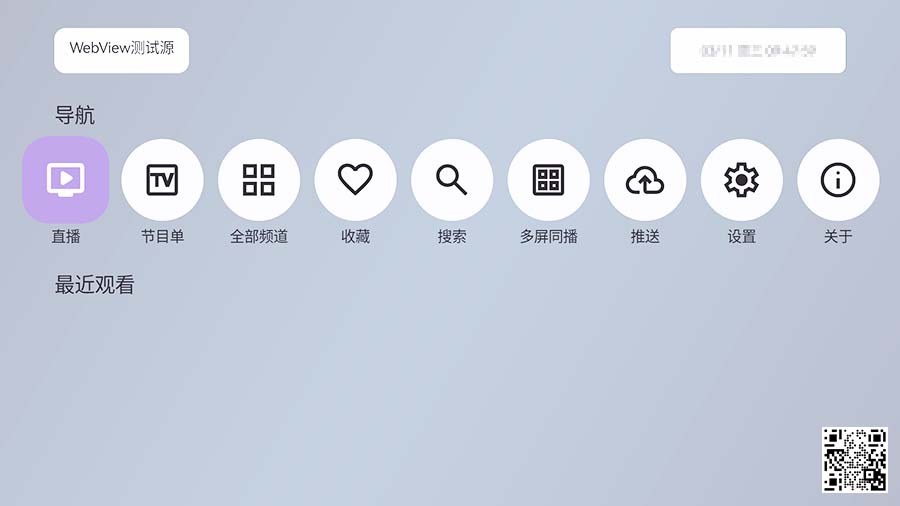The height and width of the screenshot is (506, 900).
Task: Open 搜索 search
Action: point(452,180)
